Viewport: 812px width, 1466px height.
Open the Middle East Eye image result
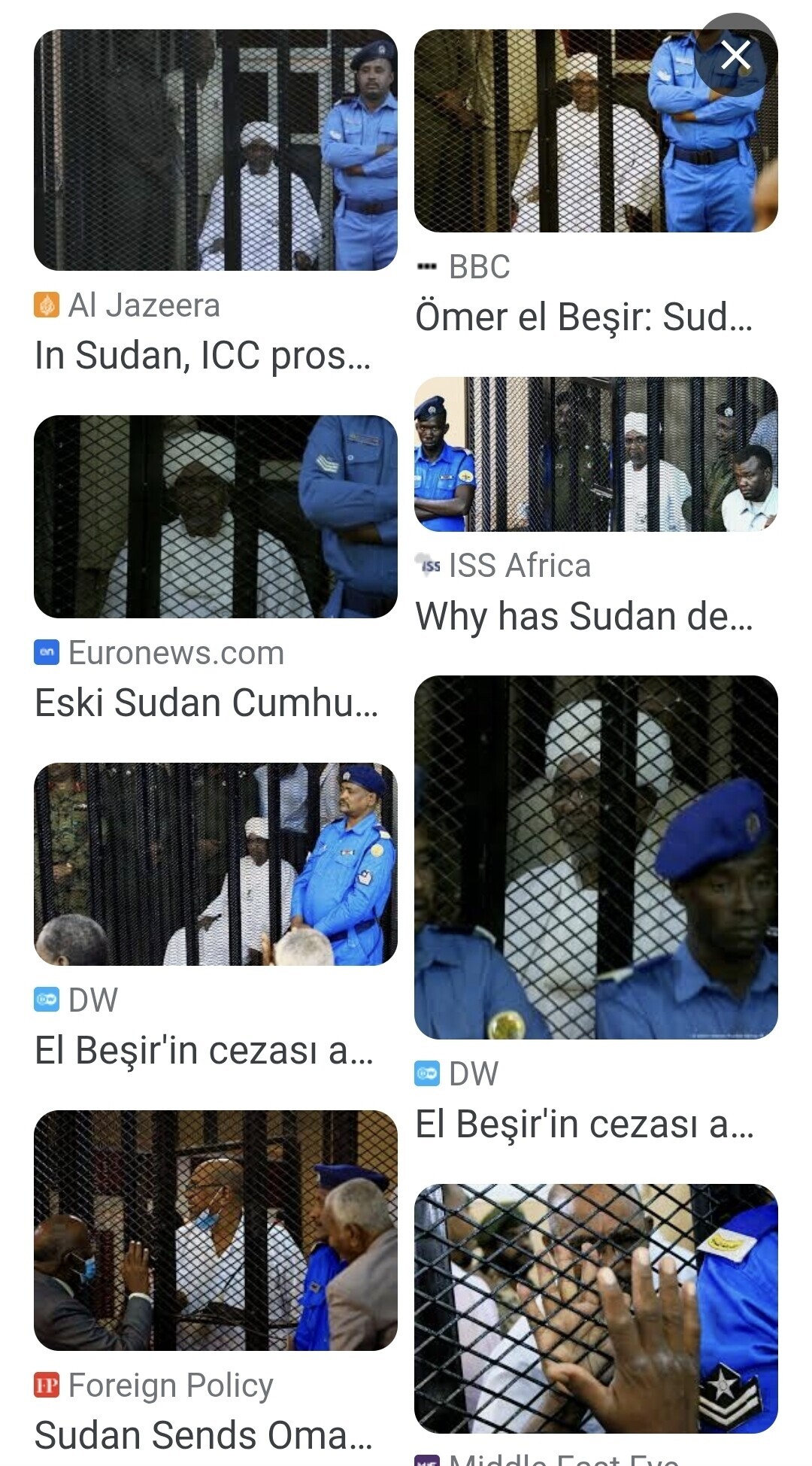tap(595, 1309)
